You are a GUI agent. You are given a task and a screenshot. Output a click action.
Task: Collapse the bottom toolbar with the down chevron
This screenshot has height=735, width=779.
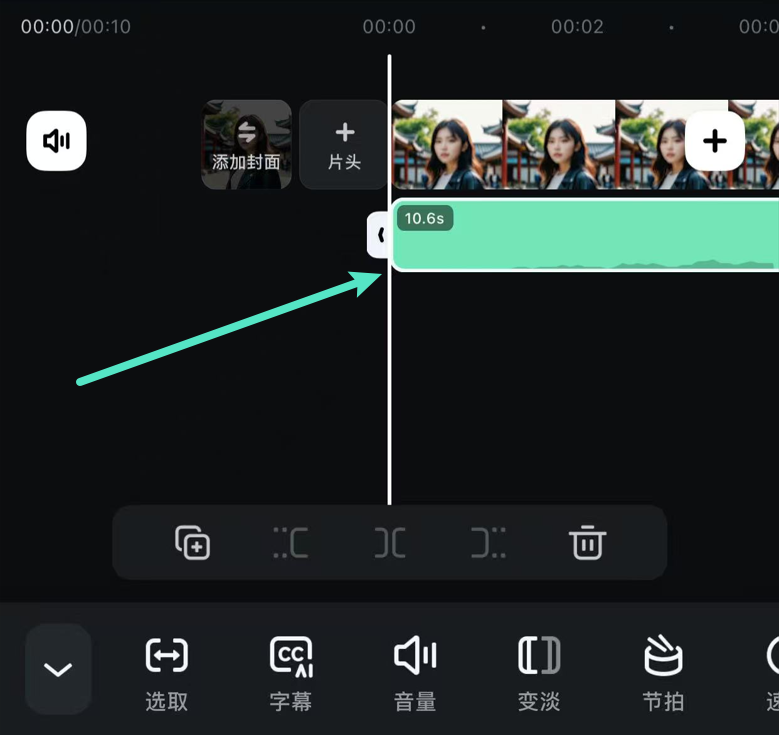click(x=58, y=669)
